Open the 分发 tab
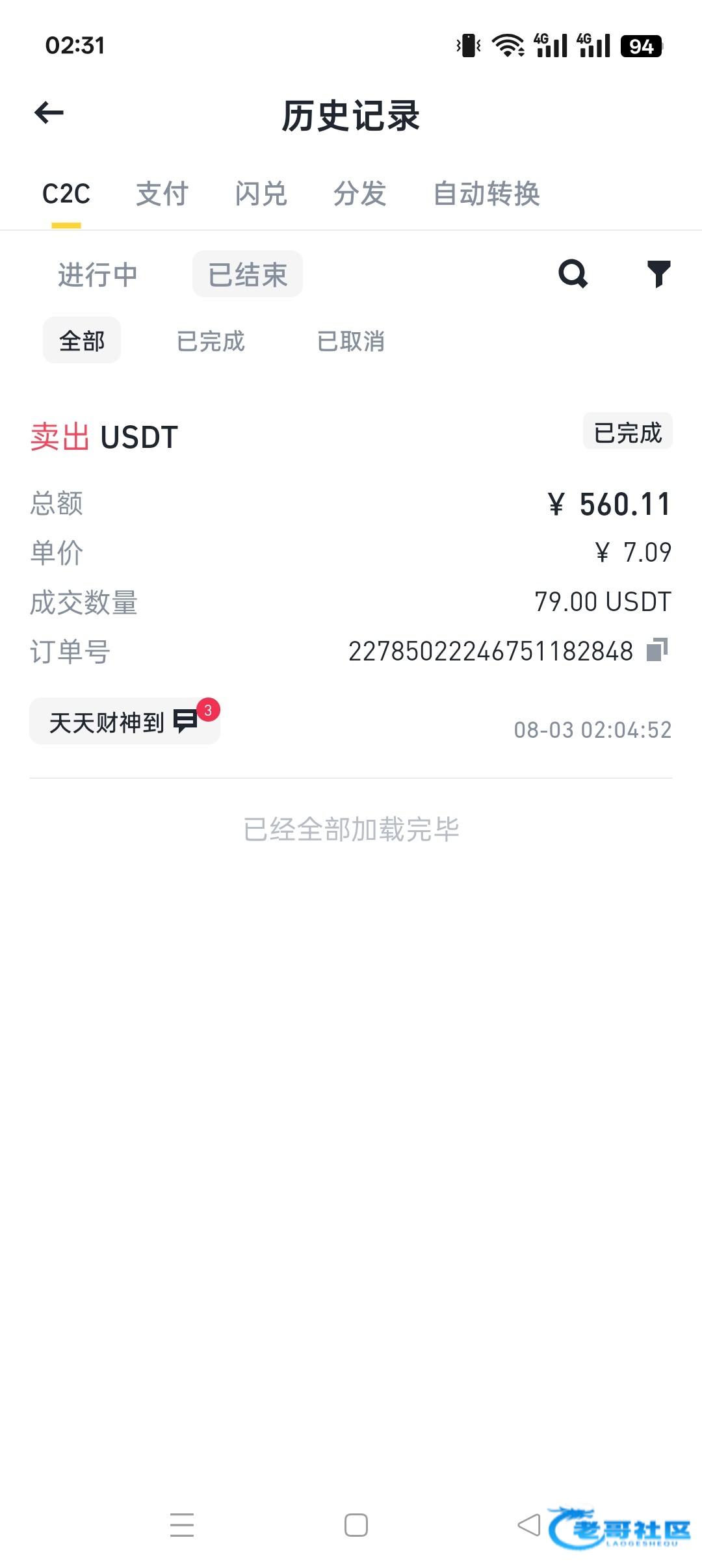Viewport: 702px width, 1568px height. pyautogui.click(x=359, y=194)
